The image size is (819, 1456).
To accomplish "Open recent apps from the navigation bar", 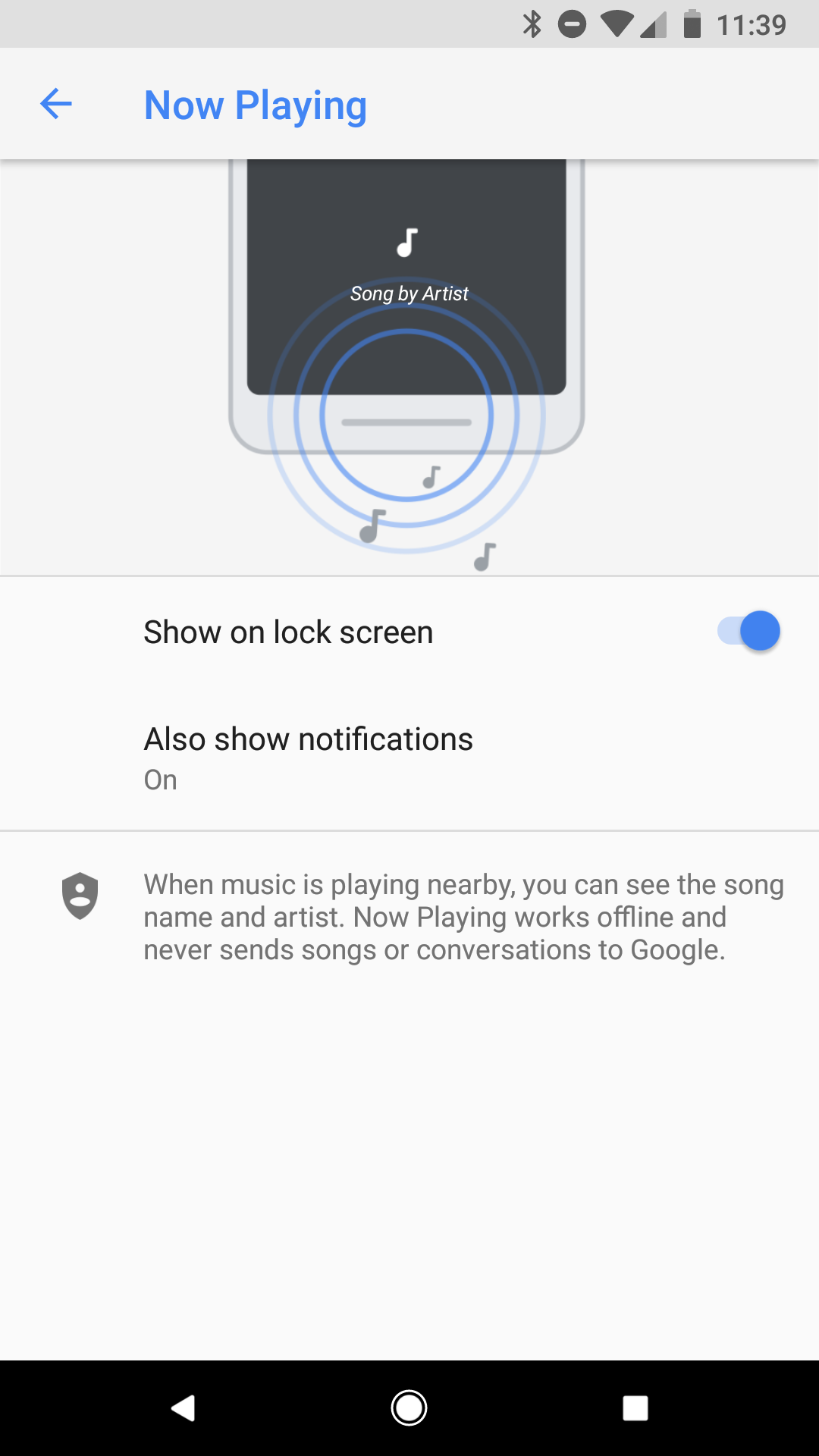I will tap(635, 1408).
